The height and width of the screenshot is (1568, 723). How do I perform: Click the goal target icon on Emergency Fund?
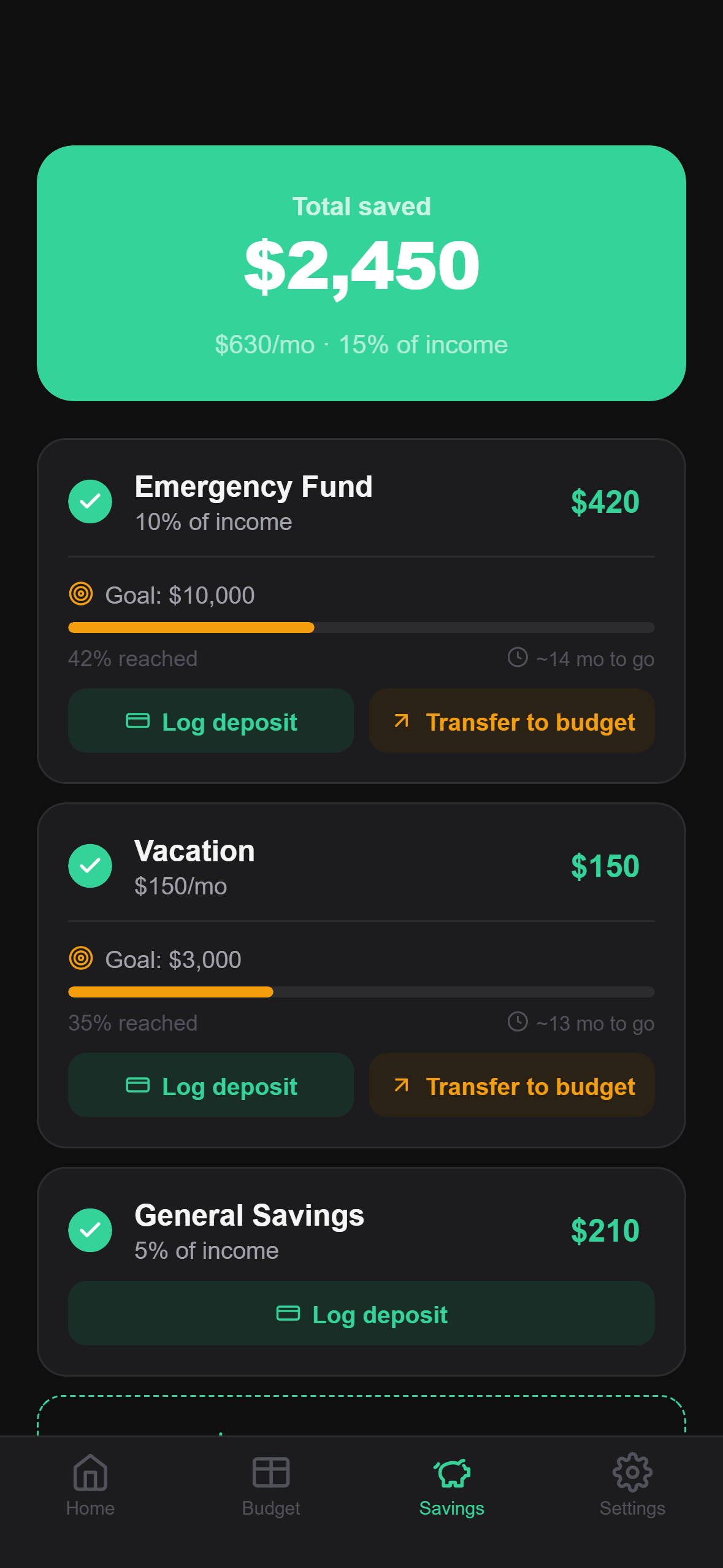[80, 594]
